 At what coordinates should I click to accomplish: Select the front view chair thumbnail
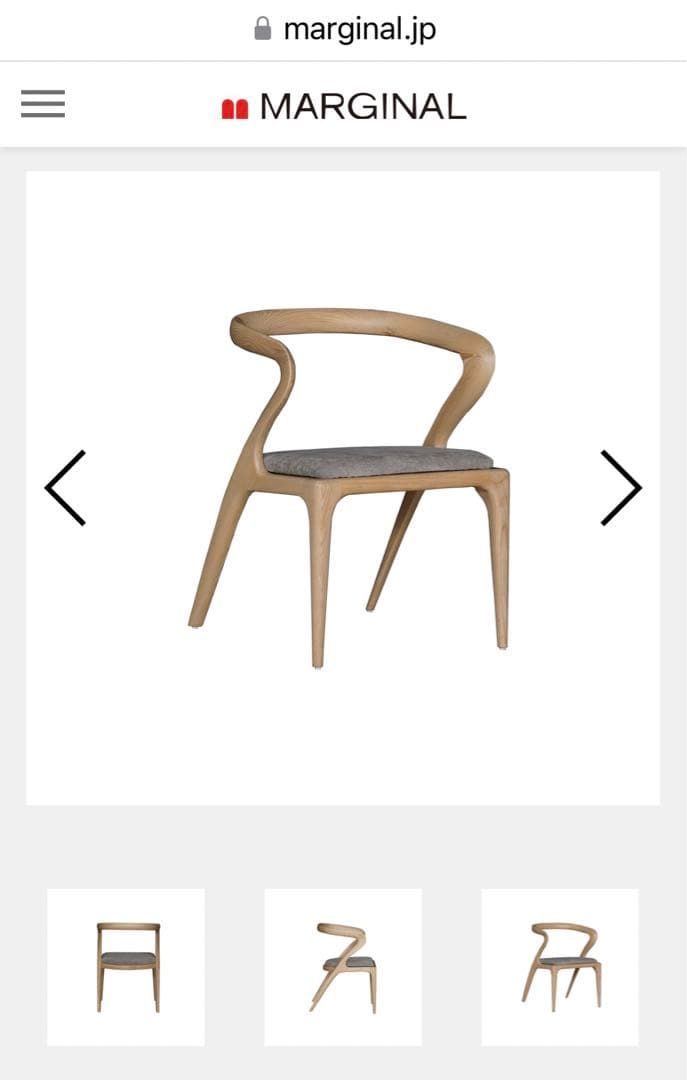[x=126, y=967]
